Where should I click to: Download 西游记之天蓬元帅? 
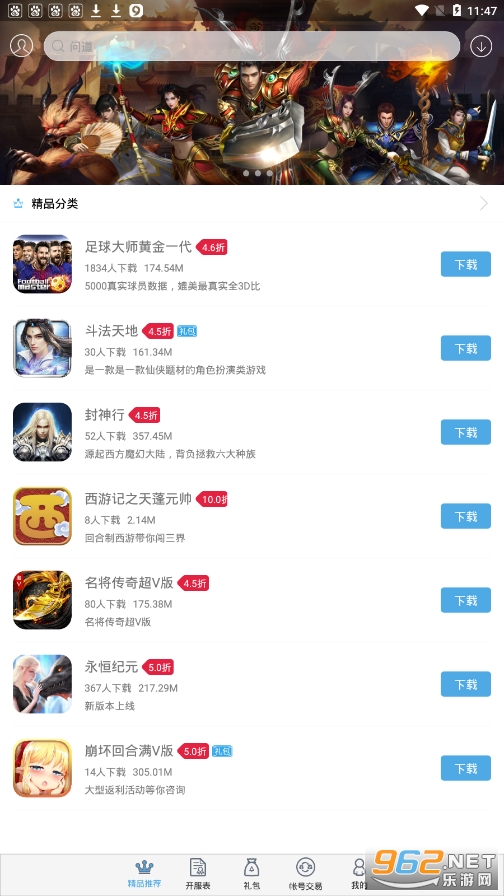tap(466, 516)
